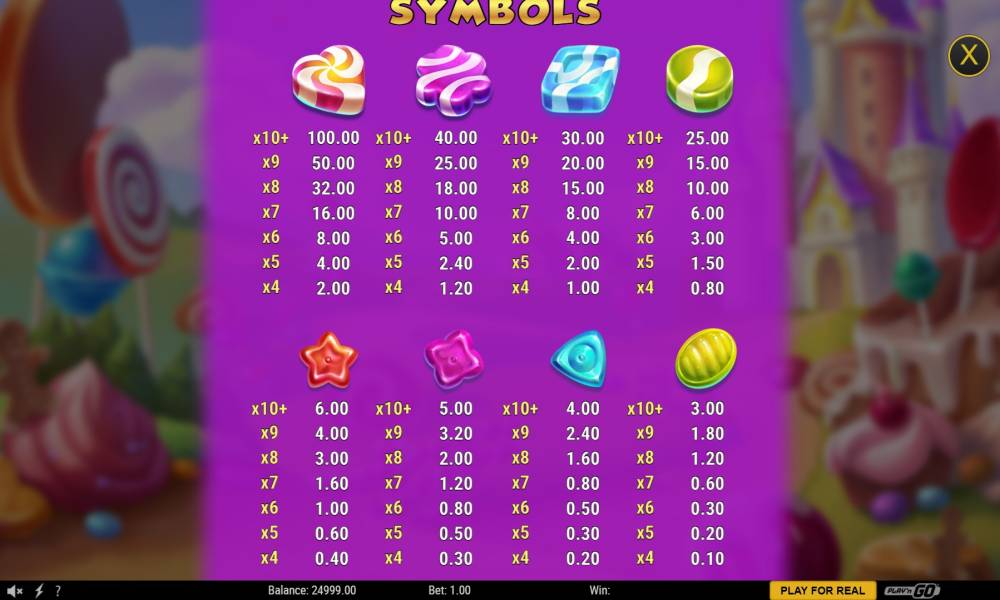Viewport: 1000px width, 600px height.
Task: Open the help question mark
Action: pyautogui.click(x=58, y=591)
